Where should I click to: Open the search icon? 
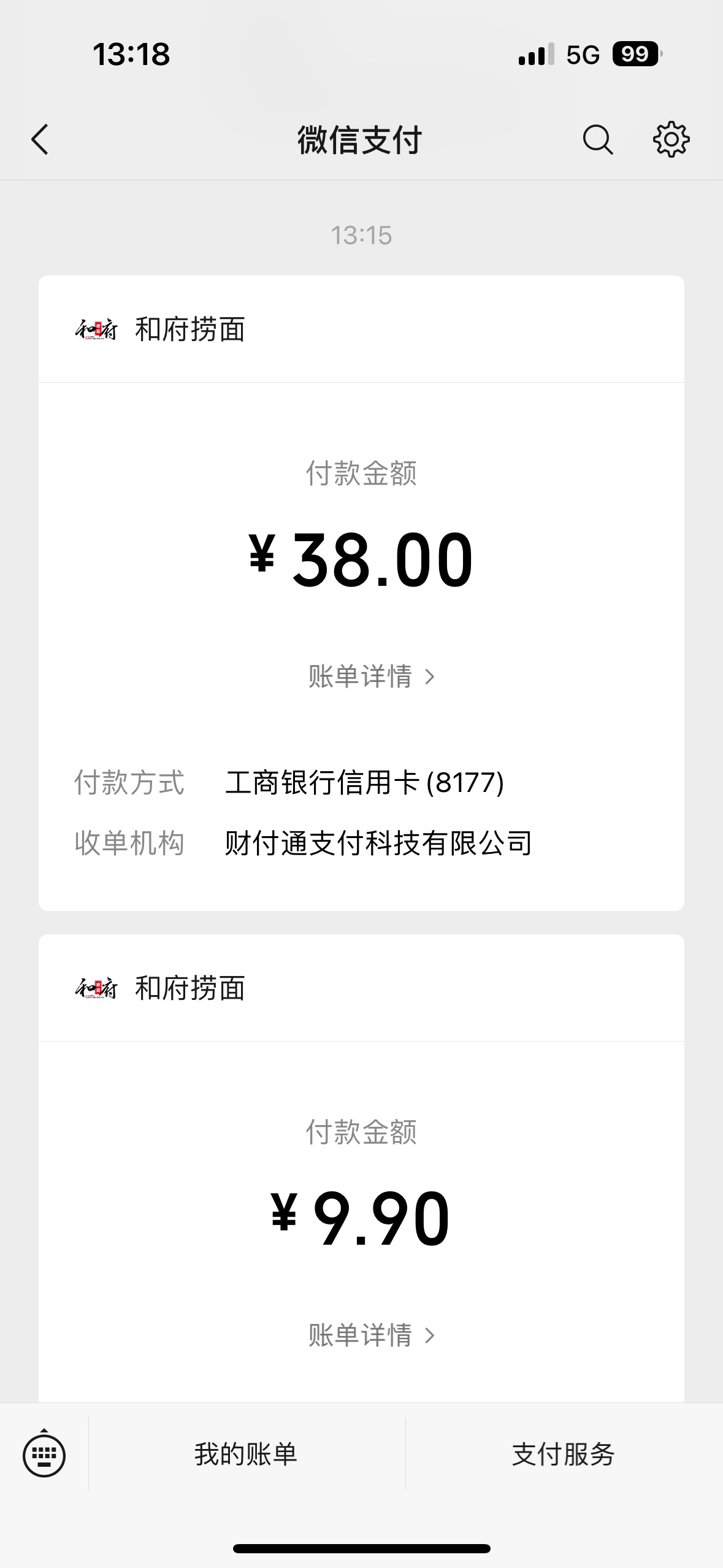pos(598,140)
